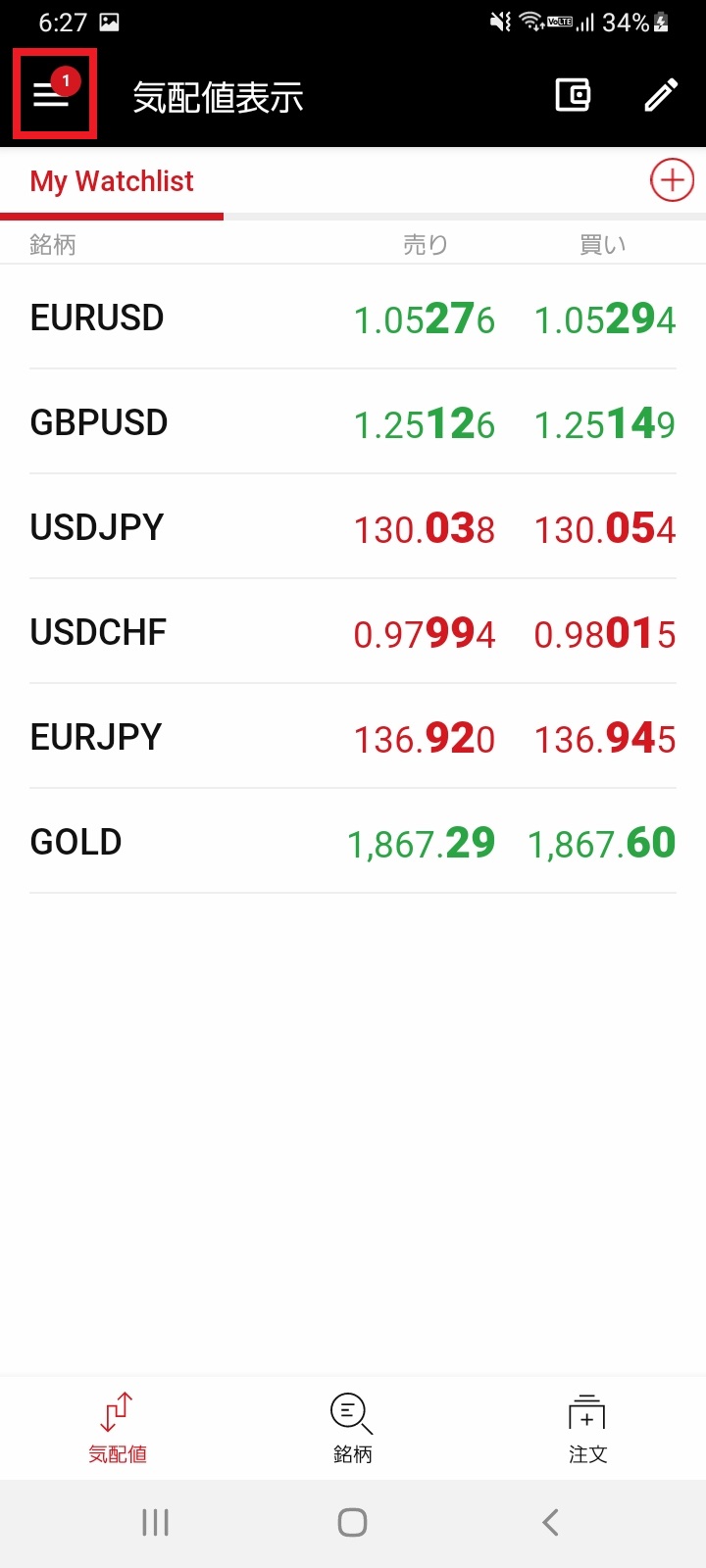706x1568 pixels.
Task: Open the hamburger drawer menu
Action: pos(52,94)
